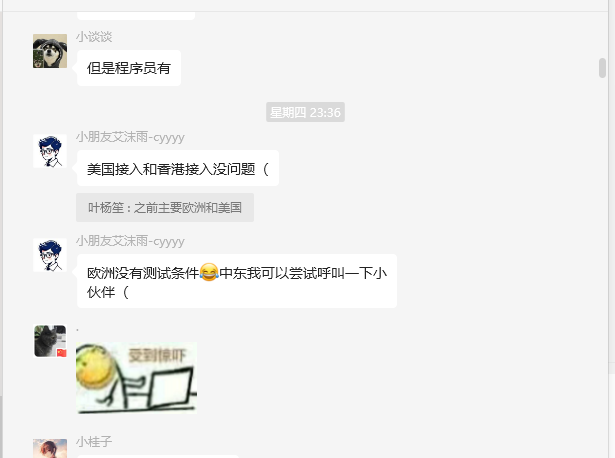Open the avatar of the sticker sender
The width and height of the screenshot is (615, 458).
coord(50,341)
